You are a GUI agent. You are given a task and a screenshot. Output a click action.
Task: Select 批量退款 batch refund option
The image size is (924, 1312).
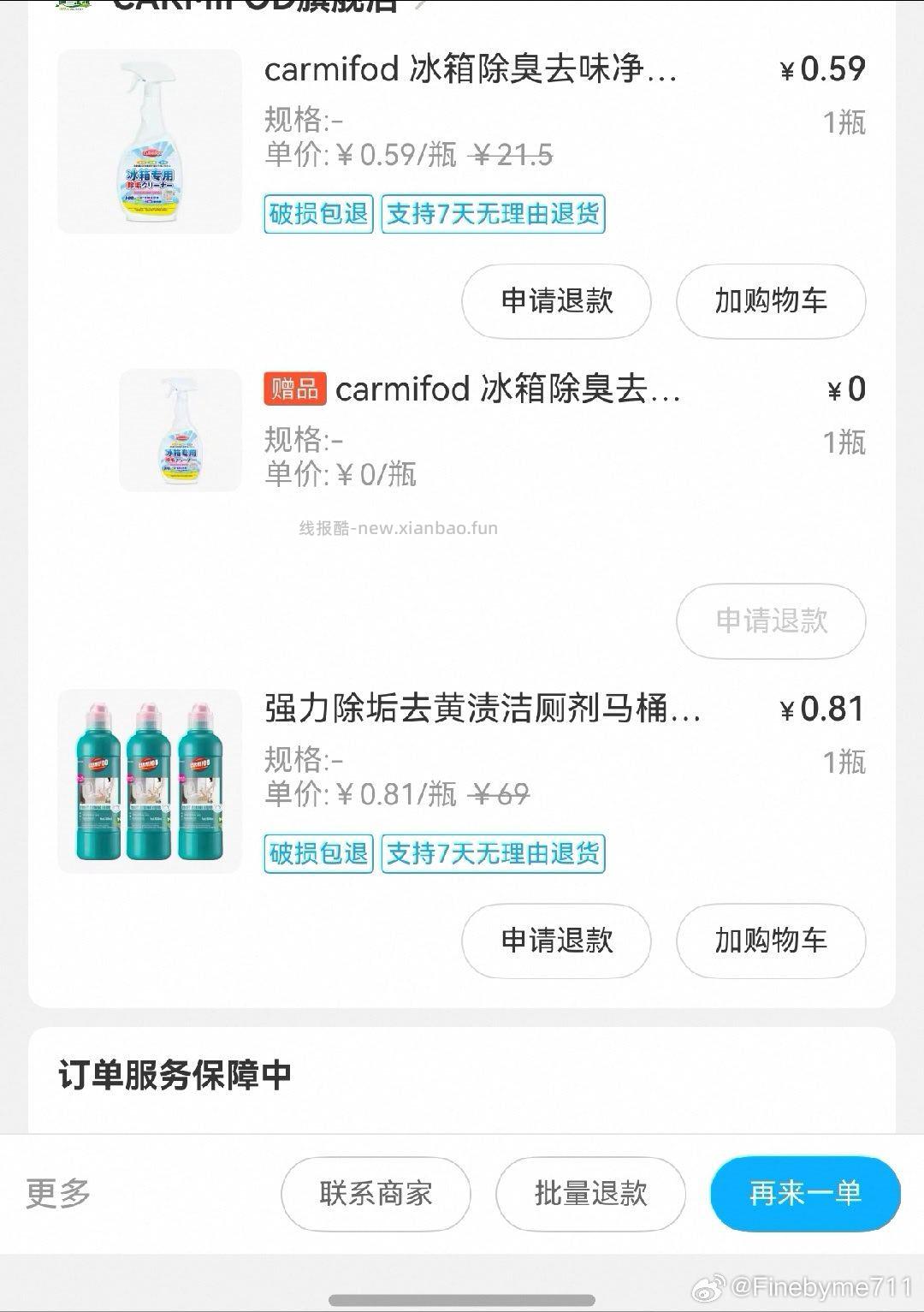(x=589, y=1194)
